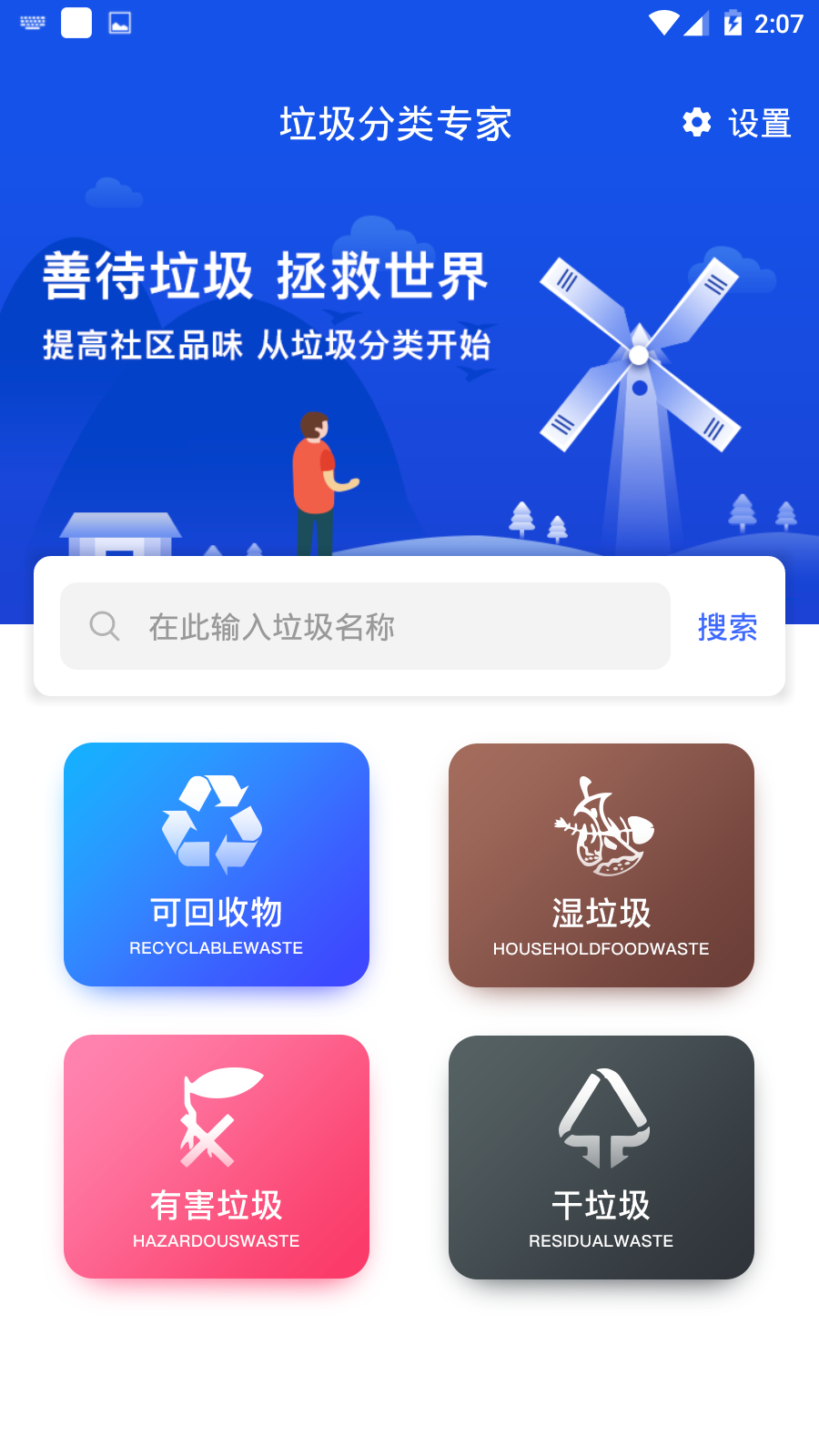The height and width of the screenshot is (1456, 819).
Task: Tap the windmill illustration in the banner
Action: [639, 355]
